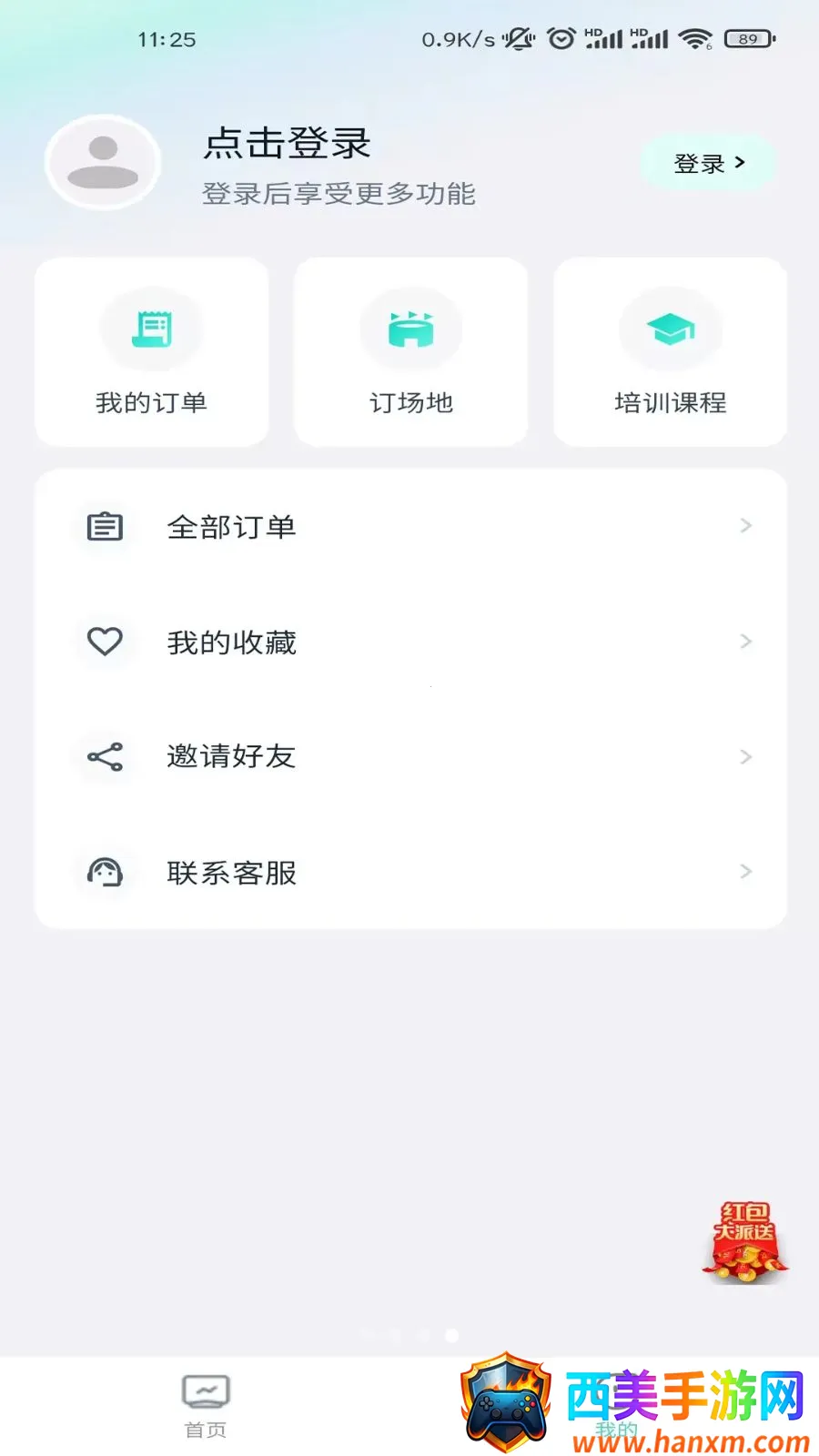Tap the profile avatar to log in
819x1456 pixels.
[104, 163]
